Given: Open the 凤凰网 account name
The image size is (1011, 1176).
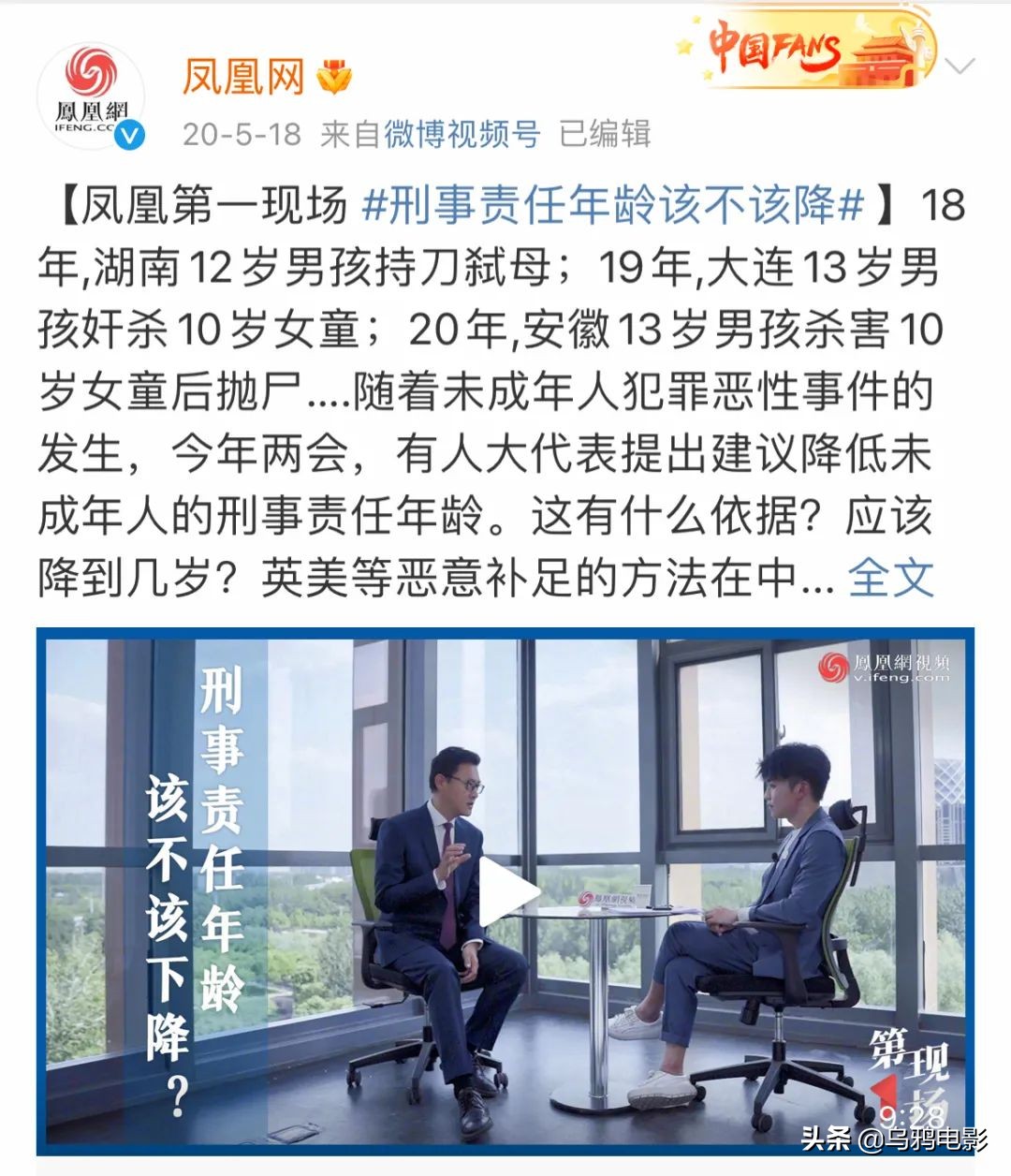Looking at the screenshot, I should 243,76.
